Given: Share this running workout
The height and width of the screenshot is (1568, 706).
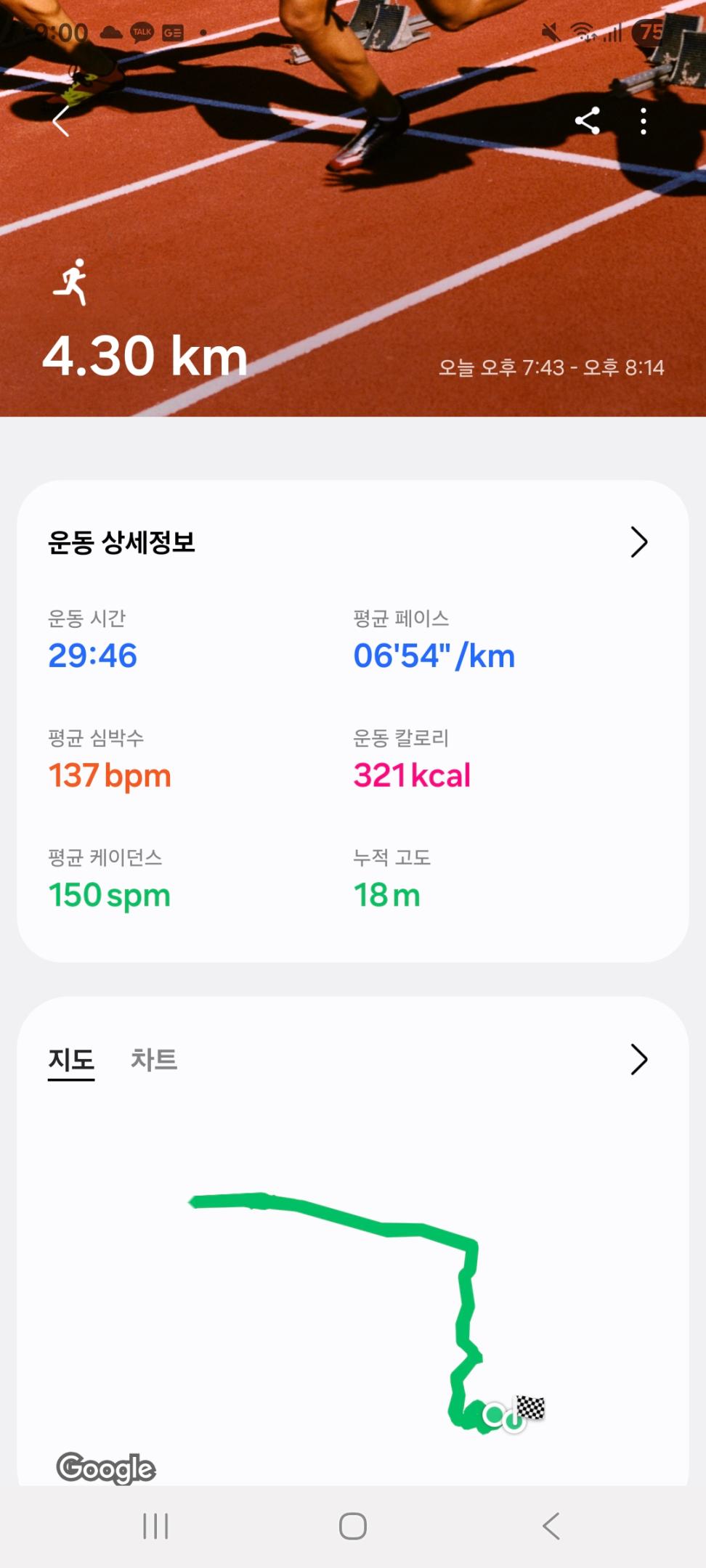Looking at the screenshot, I should coord(587,121).
